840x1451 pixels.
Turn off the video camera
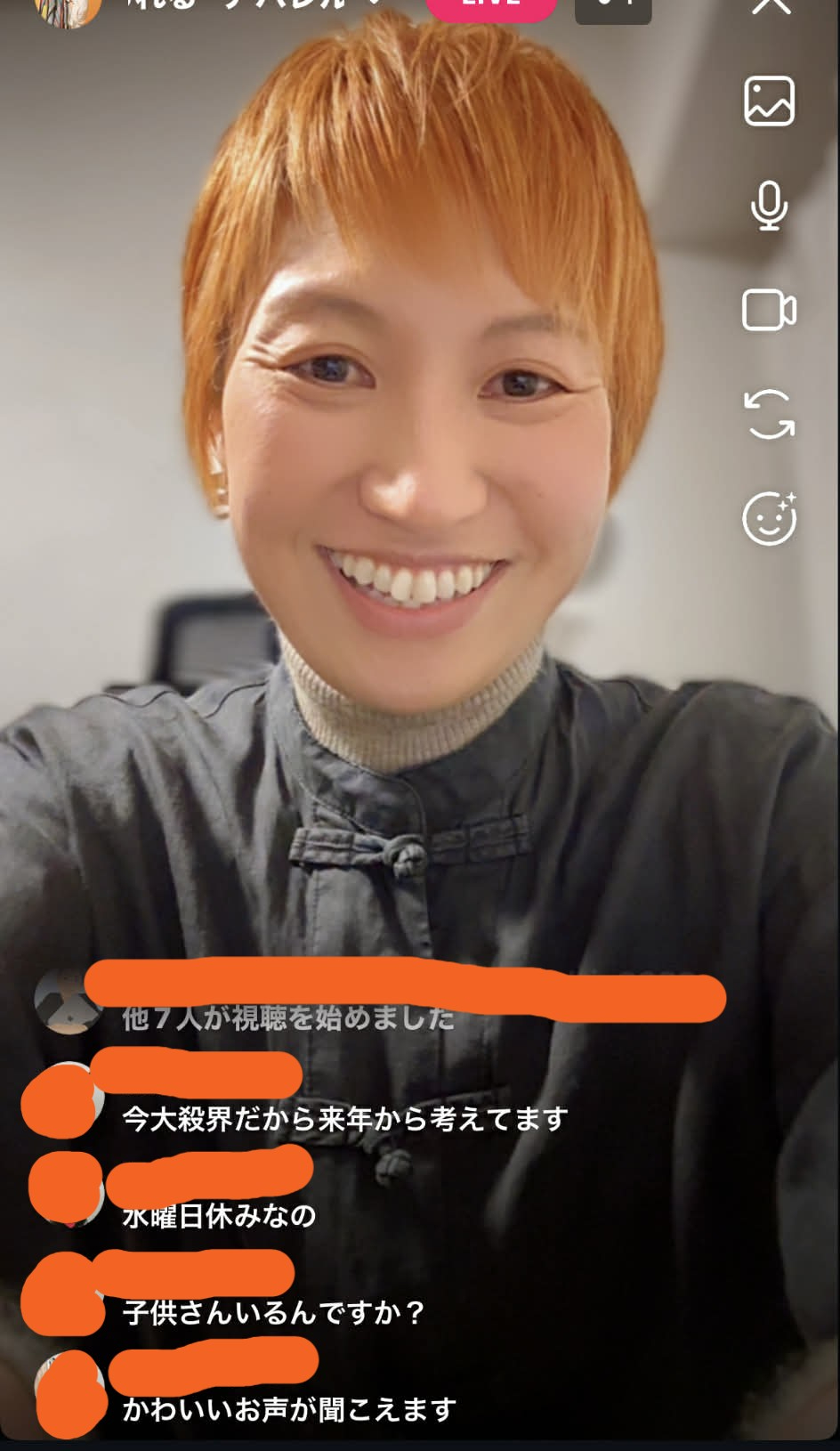769,311
